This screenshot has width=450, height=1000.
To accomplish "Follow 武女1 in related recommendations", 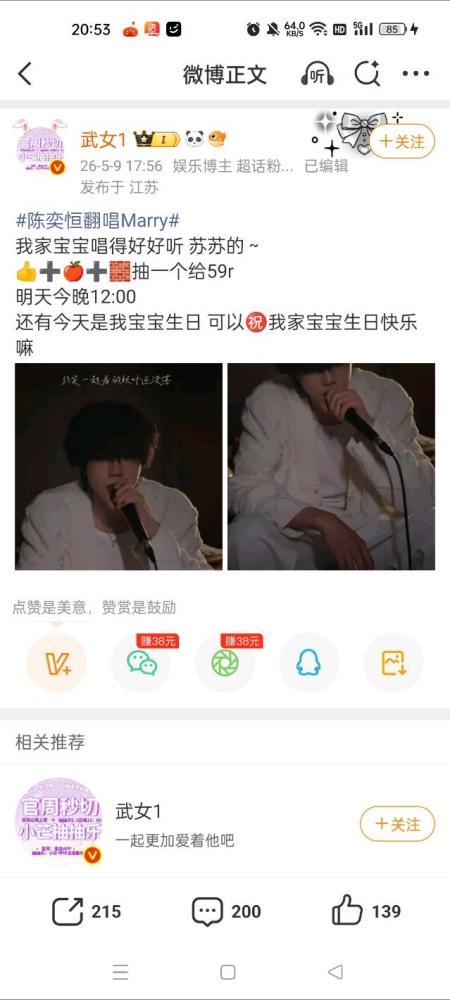I will pyautogui.click(x=398, y=824).
